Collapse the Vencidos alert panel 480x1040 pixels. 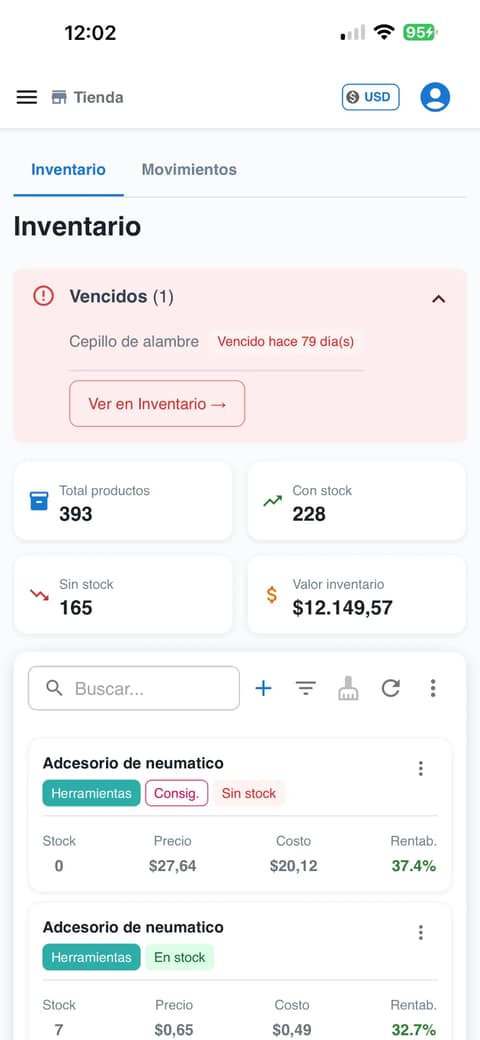coord(438,298)
